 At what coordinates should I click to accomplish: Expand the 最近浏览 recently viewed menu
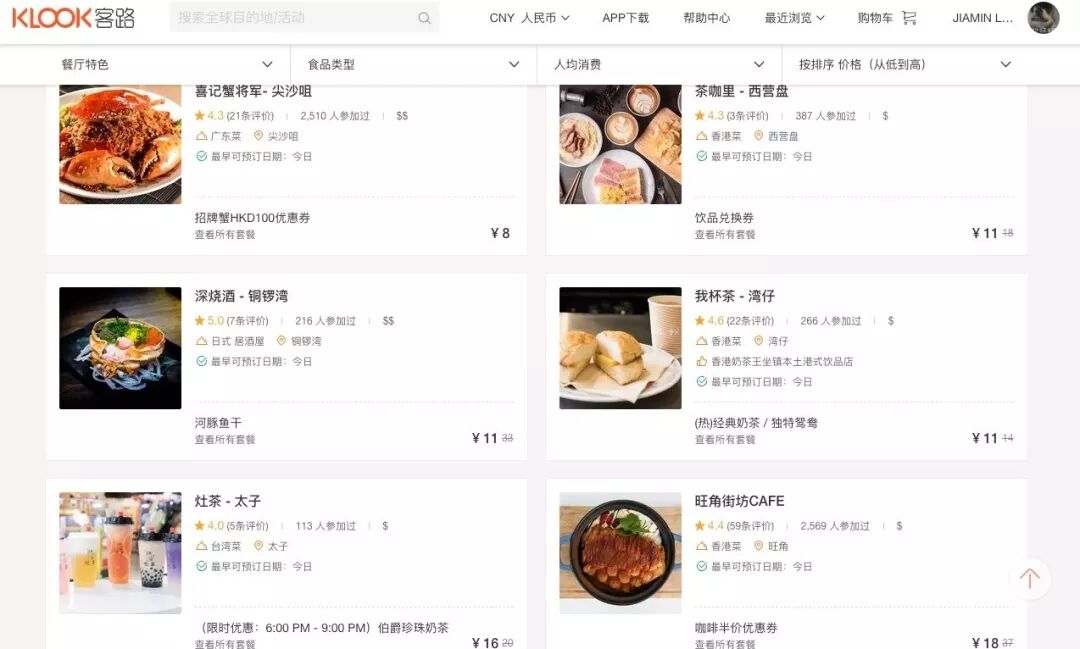794,18
